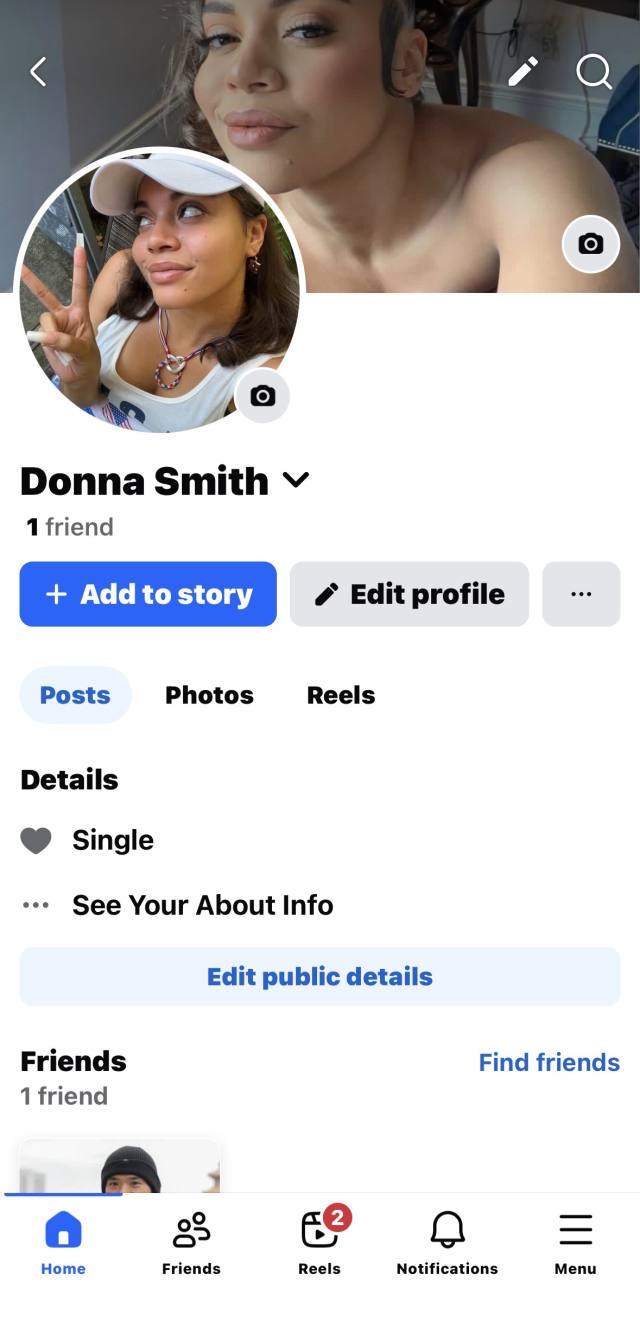Image resolution: width=640 pixels, height=1320 pixels.
Task: Open Friends in the bottom navigation
Action: click(x=191, y=1242)
